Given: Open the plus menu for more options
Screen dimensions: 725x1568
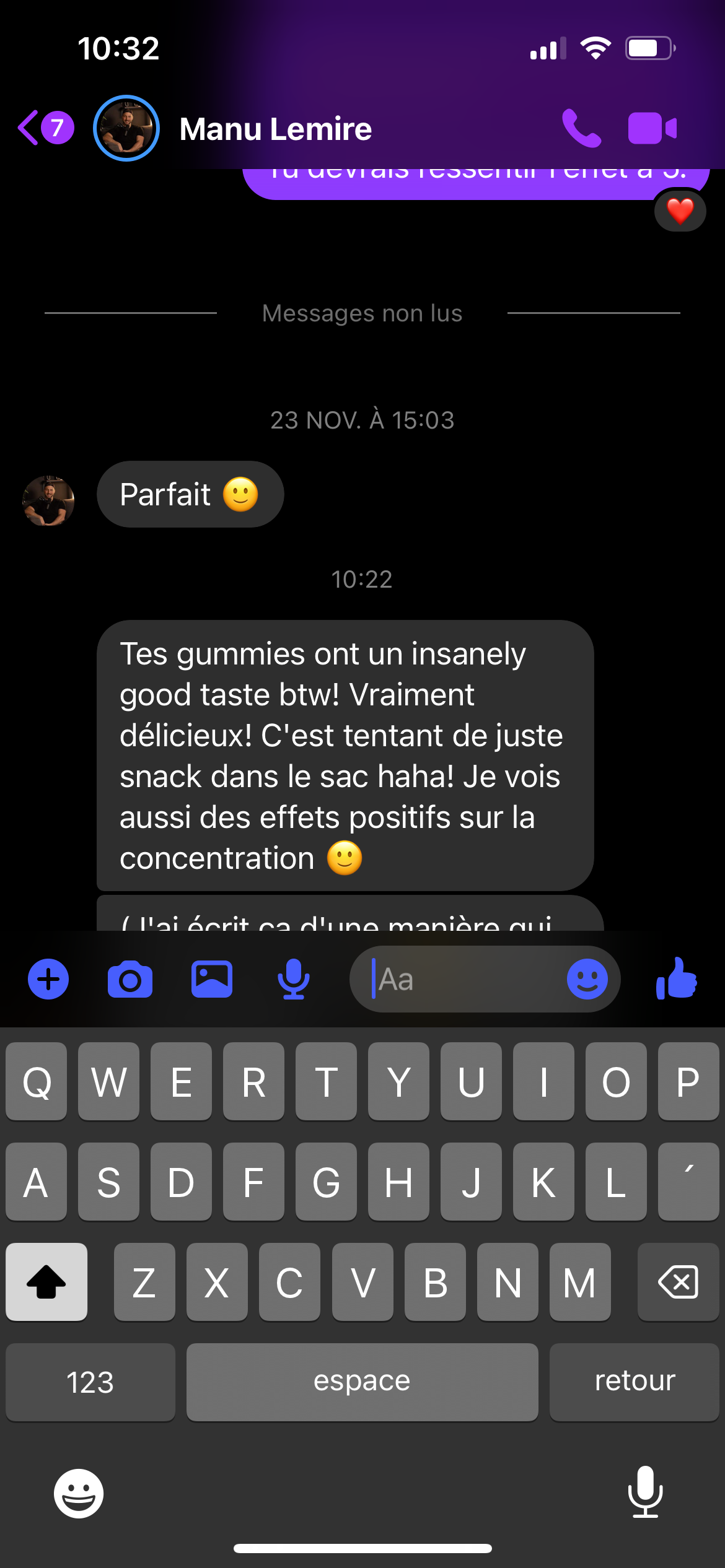Looking at the screenshot, I should 48,979.
